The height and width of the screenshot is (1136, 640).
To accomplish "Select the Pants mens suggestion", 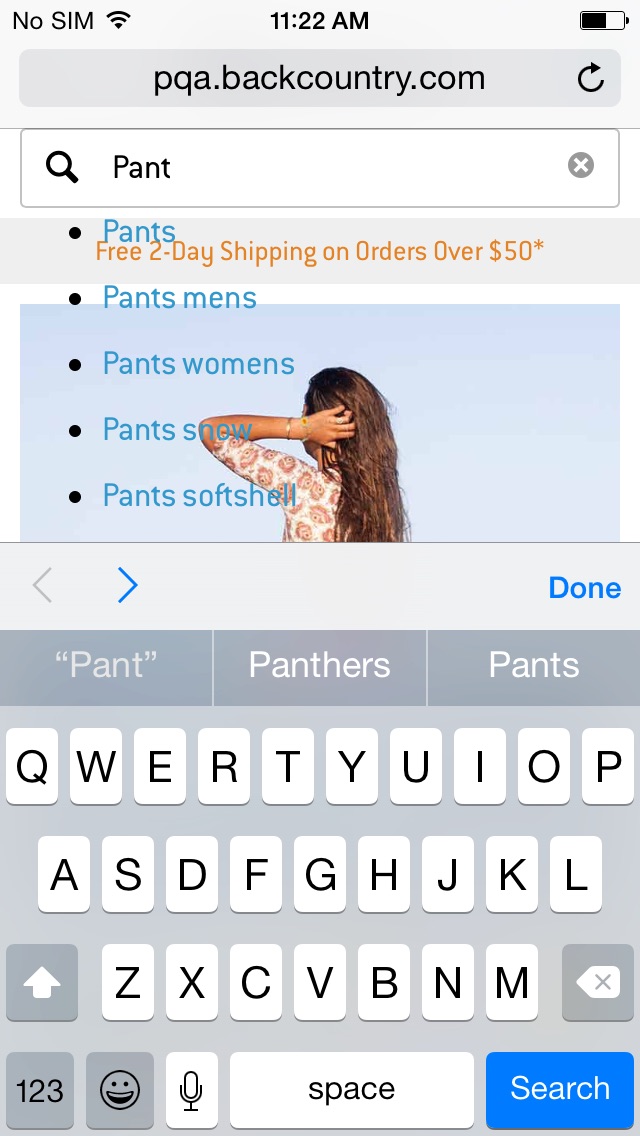I will point(180,298).
